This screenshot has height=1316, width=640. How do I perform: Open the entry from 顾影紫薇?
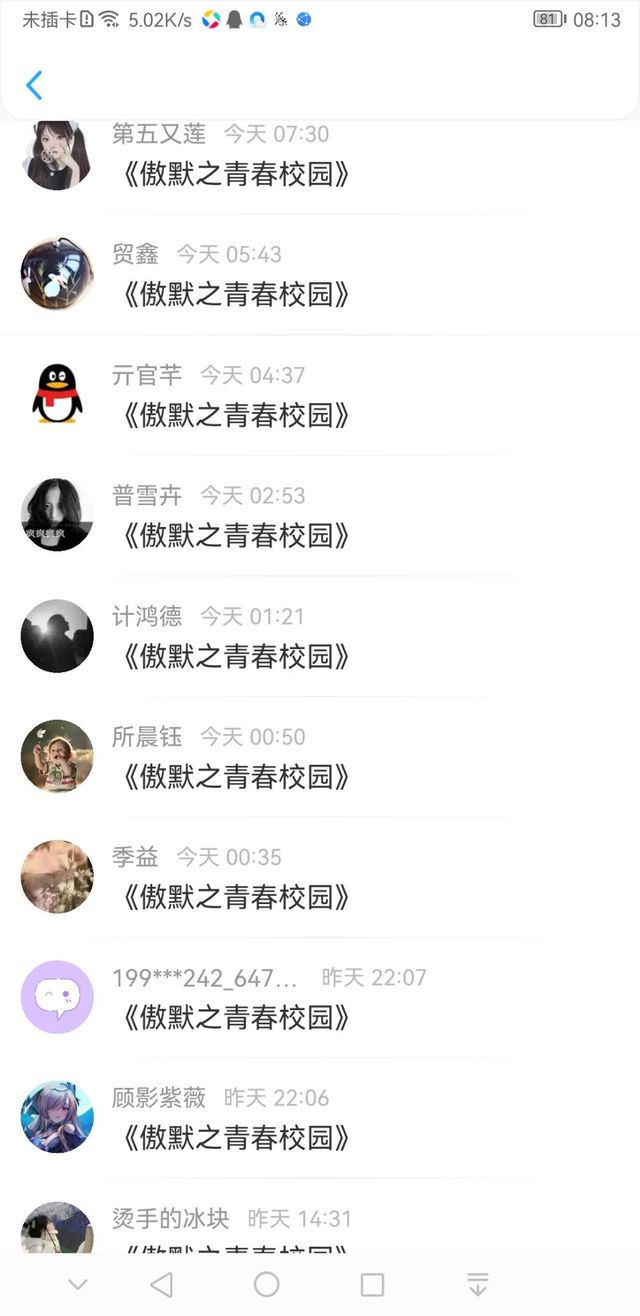[320, 1118]
